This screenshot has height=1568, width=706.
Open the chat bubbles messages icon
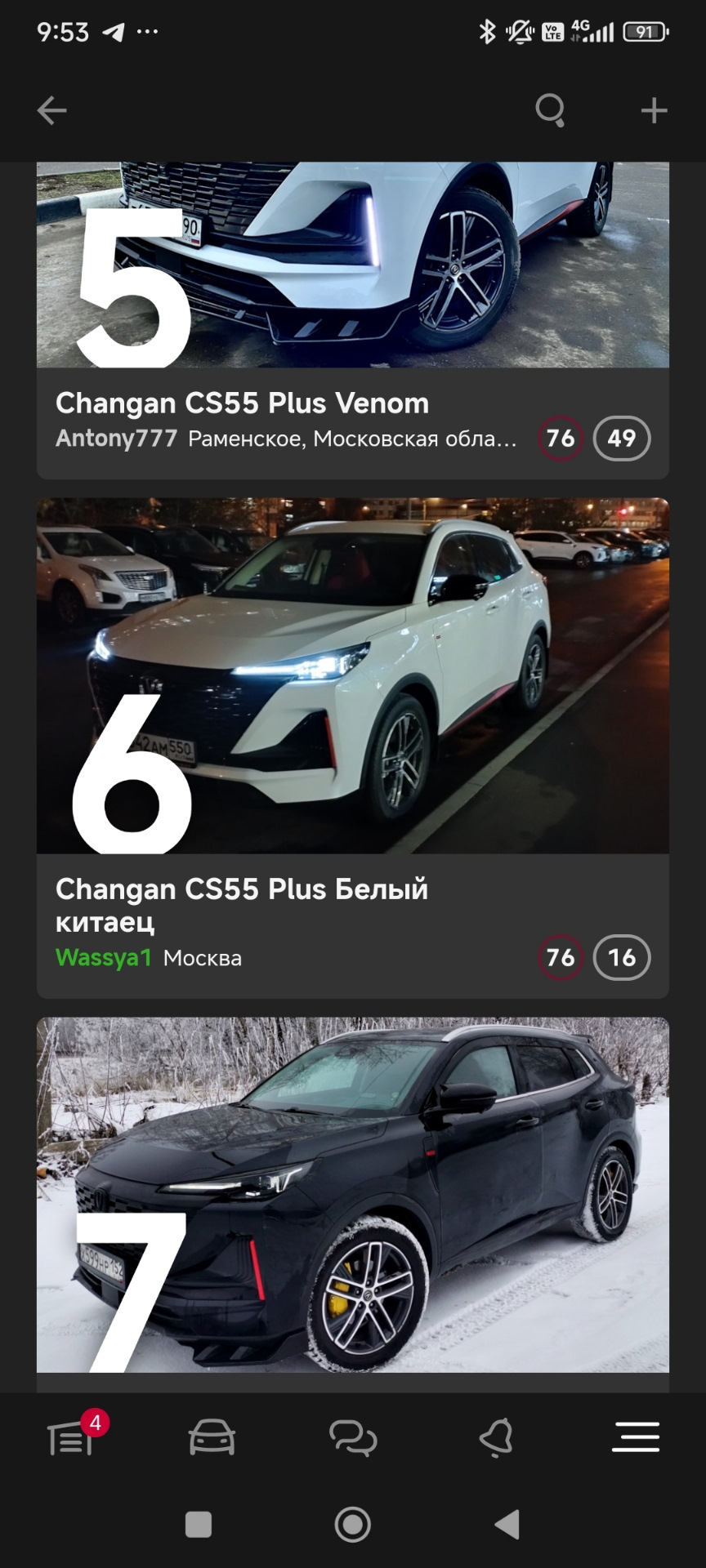(353, 1437)
